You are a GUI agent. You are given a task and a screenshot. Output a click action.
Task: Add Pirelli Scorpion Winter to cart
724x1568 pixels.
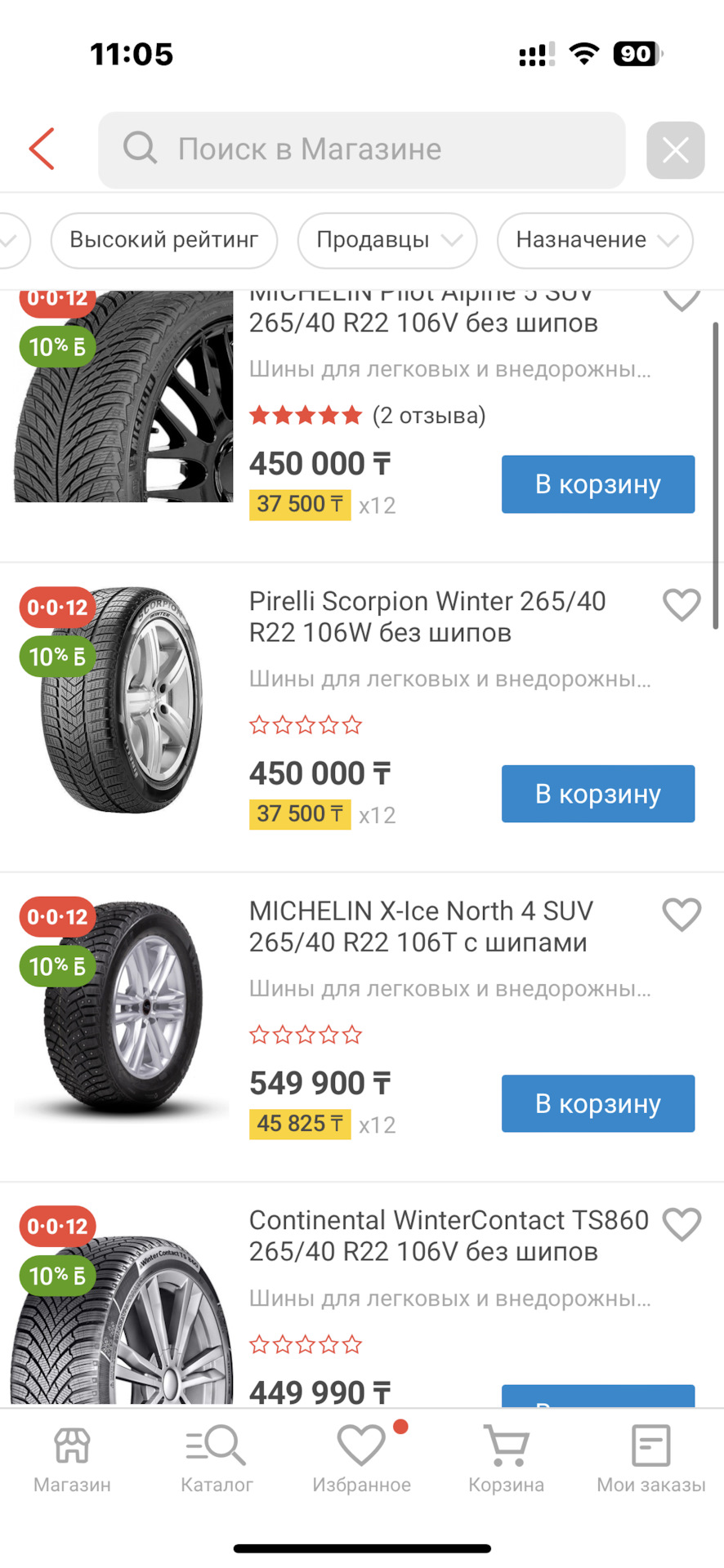[597, 794]
